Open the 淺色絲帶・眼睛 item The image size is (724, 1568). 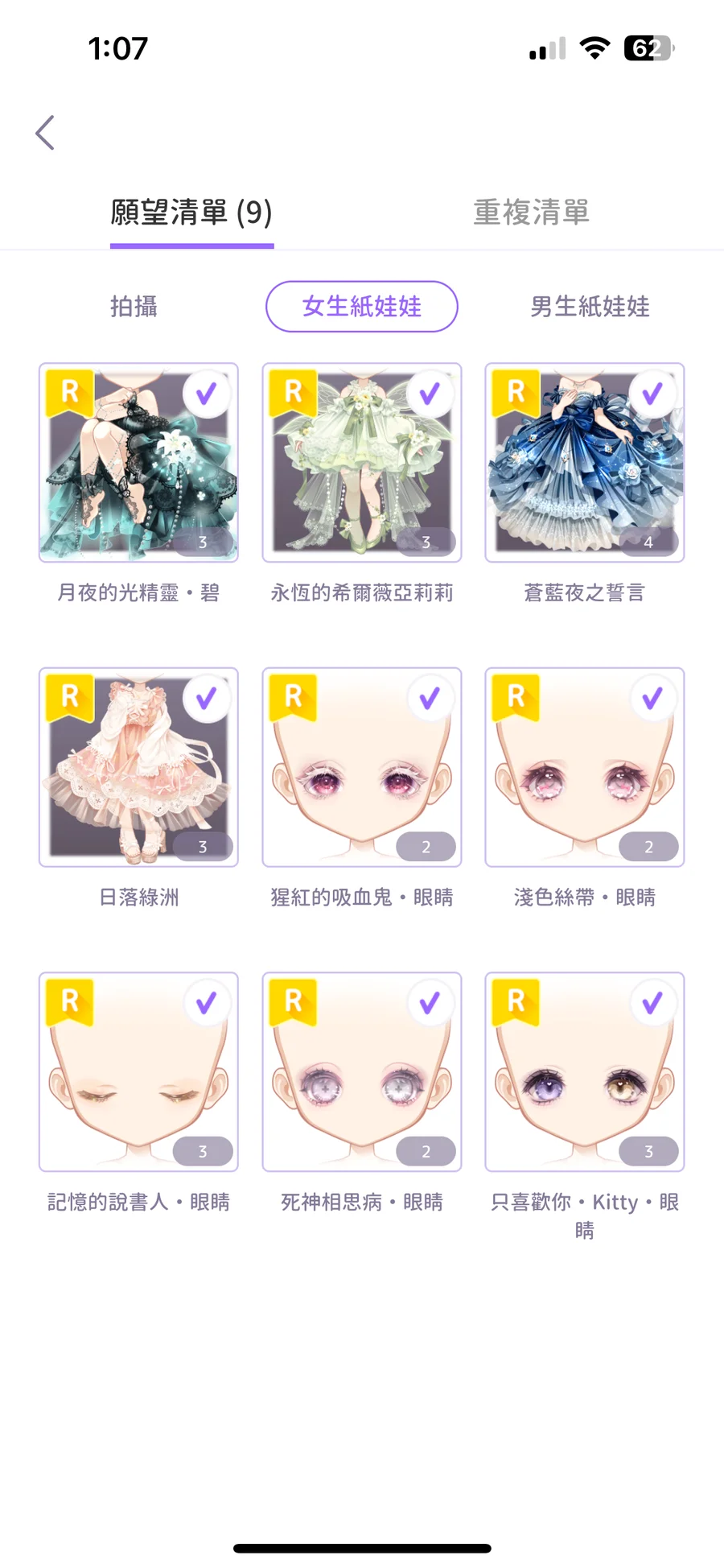[x=584, y=767]
